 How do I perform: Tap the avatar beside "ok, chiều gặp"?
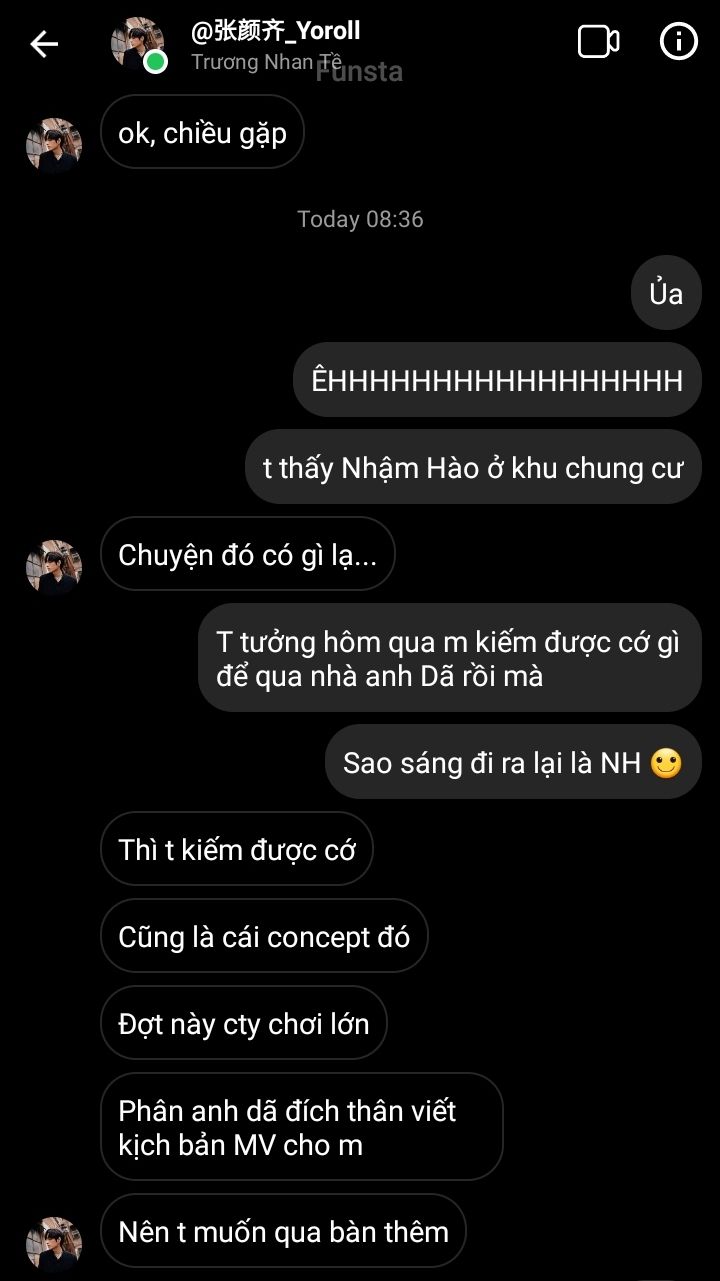[54, 146]
